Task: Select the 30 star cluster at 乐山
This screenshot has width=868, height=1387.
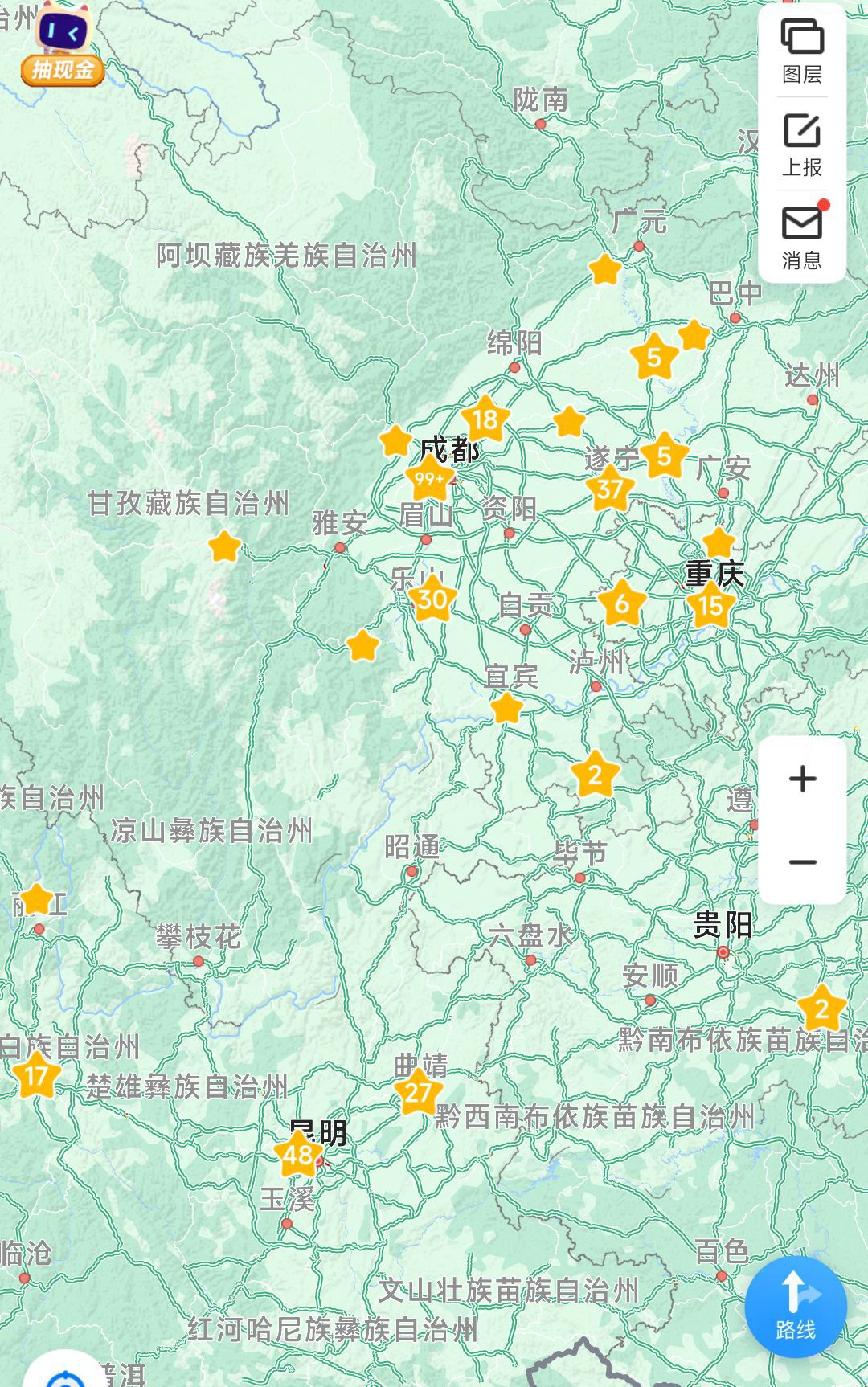Action: [x=432, y=599]
